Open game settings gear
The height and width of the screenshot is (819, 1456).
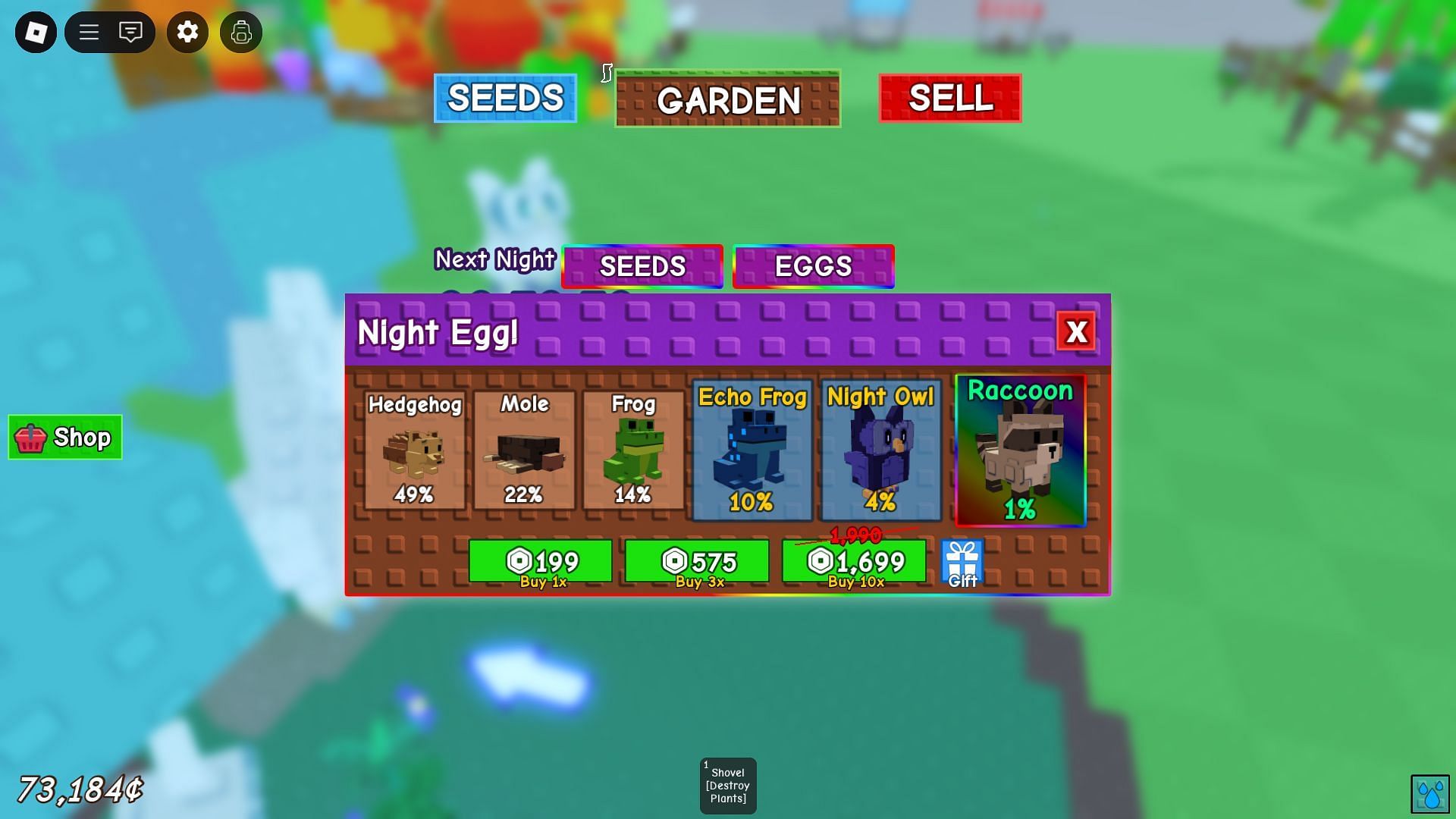click(x=187, y=32)
